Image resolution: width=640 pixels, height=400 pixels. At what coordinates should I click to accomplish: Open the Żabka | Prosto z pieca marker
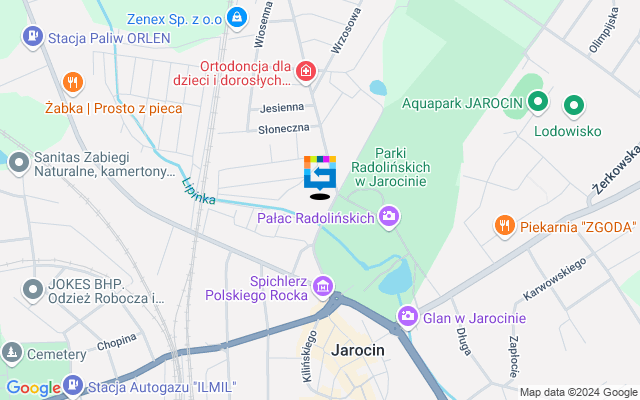[x=71, y=82]
